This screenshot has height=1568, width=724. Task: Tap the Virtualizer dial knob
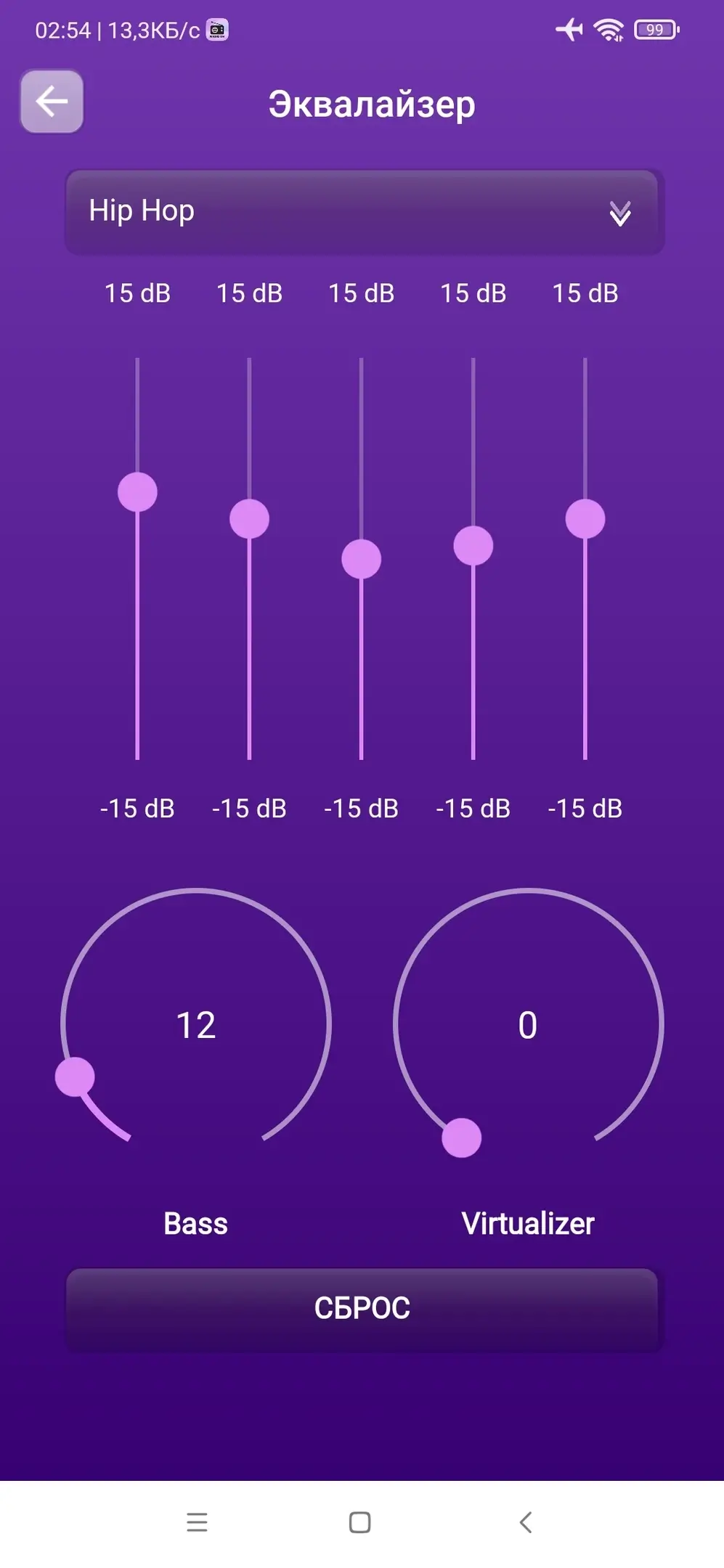(461, 1138)
